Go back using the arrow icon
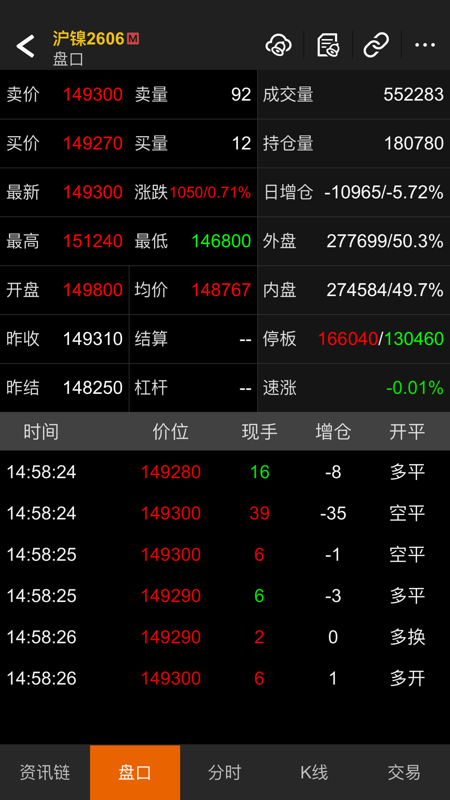 pos(25,46)
